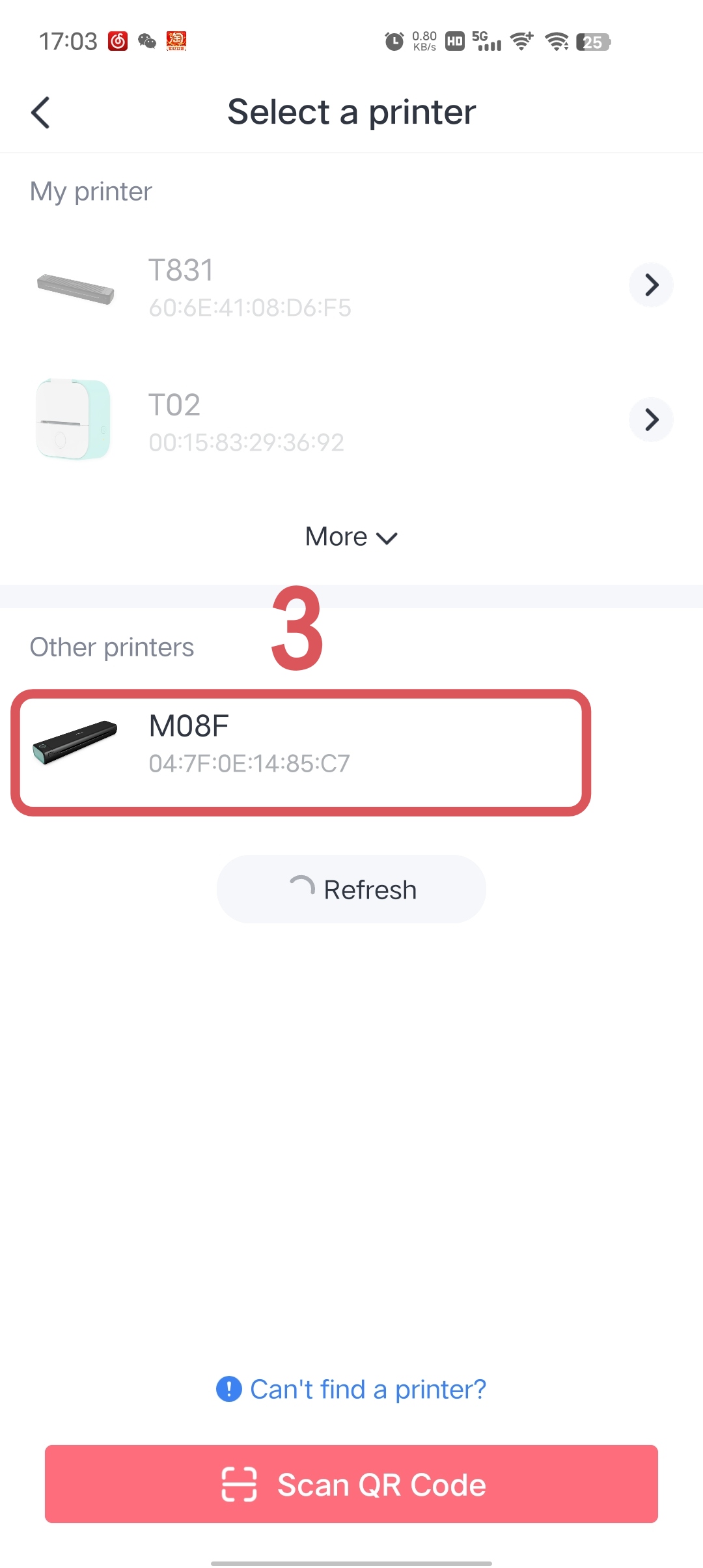Expand More to show additional printers
703x1568 pixels.
coord(351,537)
